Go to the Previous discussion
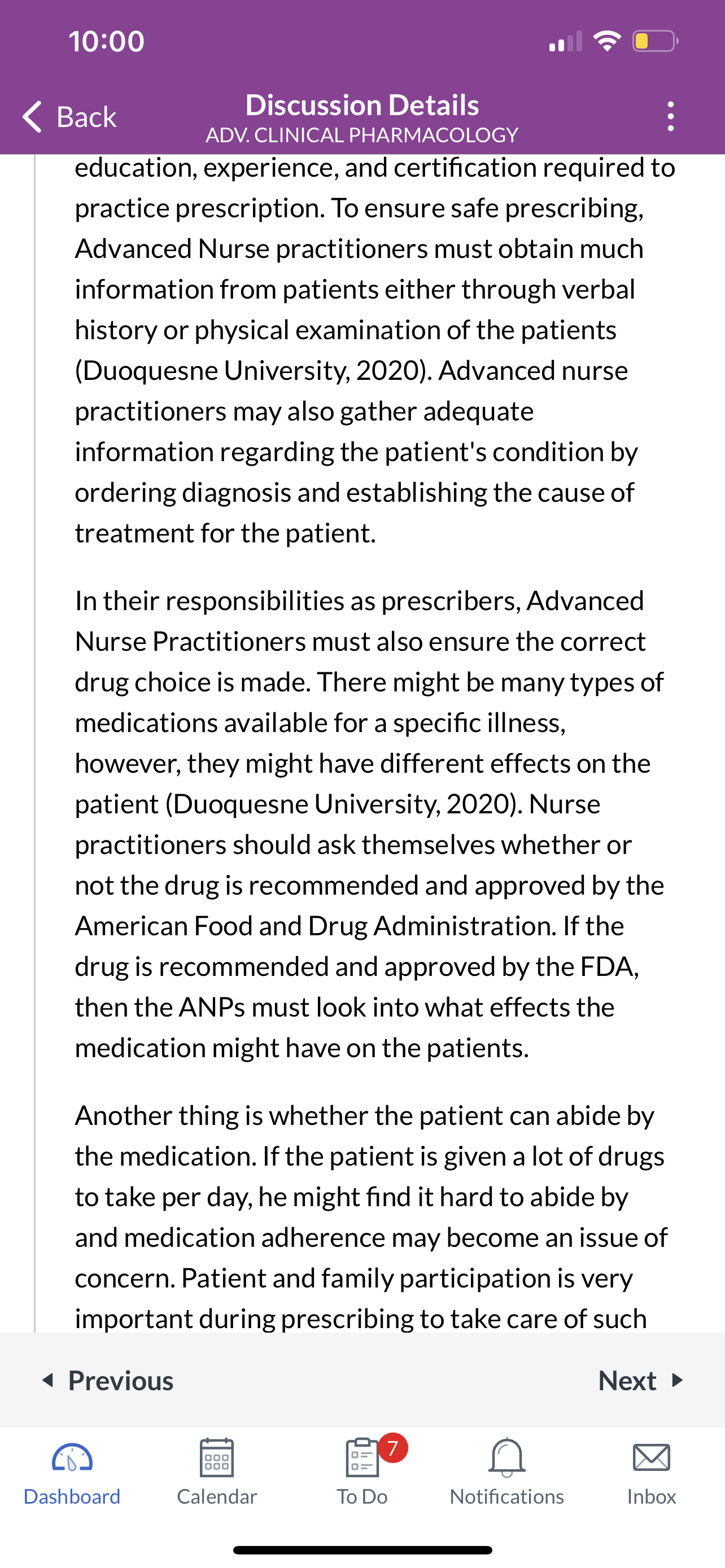The width and height of the screenshot is (725, 1568). click(108, 1381)
